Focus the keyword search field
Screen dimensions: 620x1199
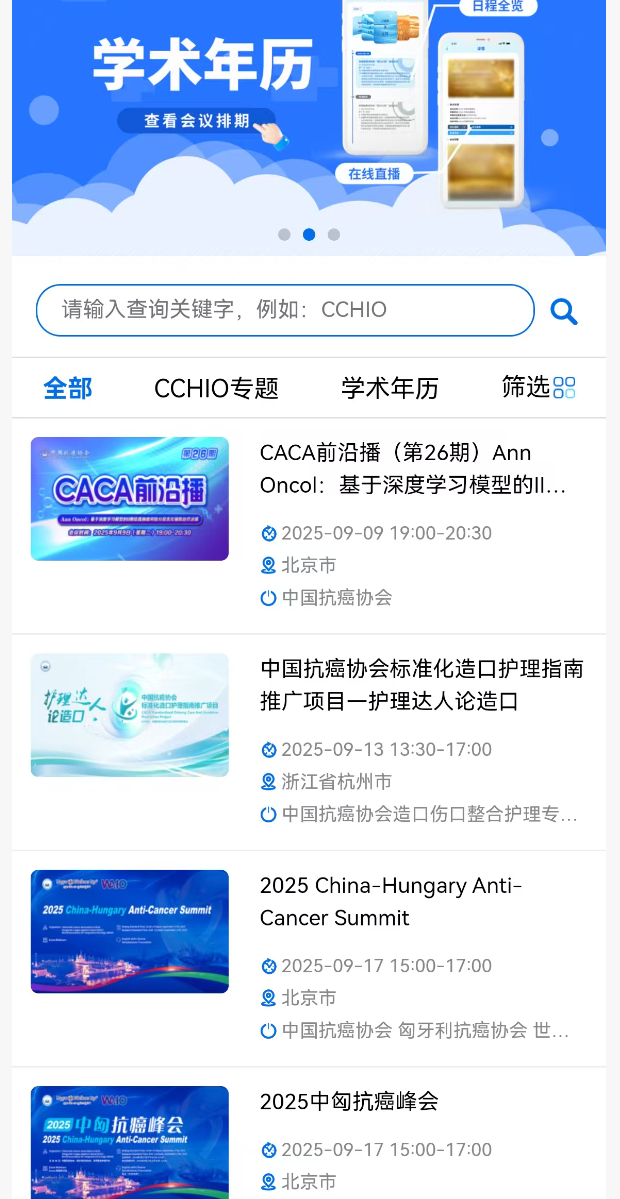click(285, 310)
